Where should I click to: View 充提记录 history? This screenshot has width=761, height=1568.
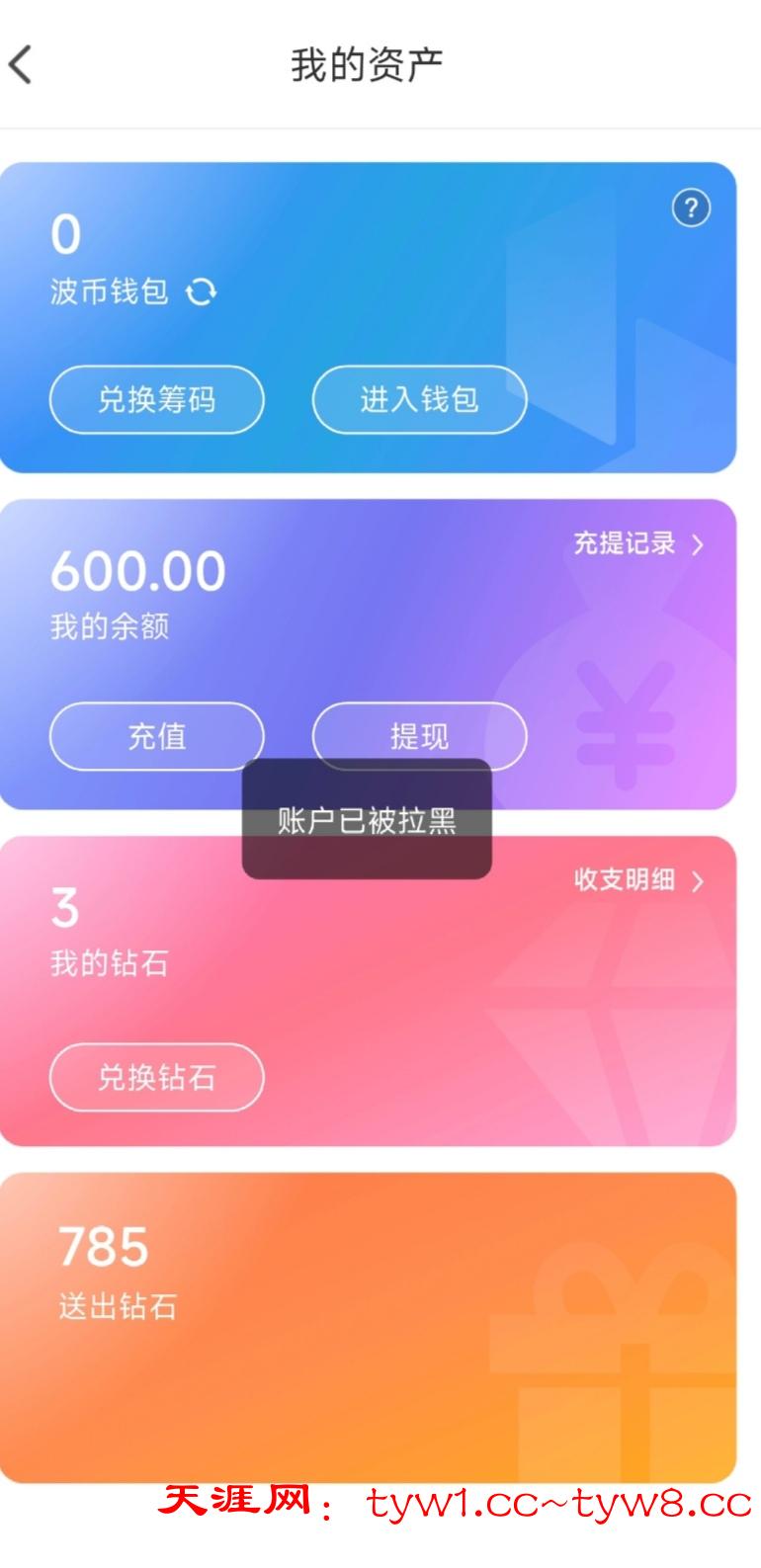pos(637,543)
